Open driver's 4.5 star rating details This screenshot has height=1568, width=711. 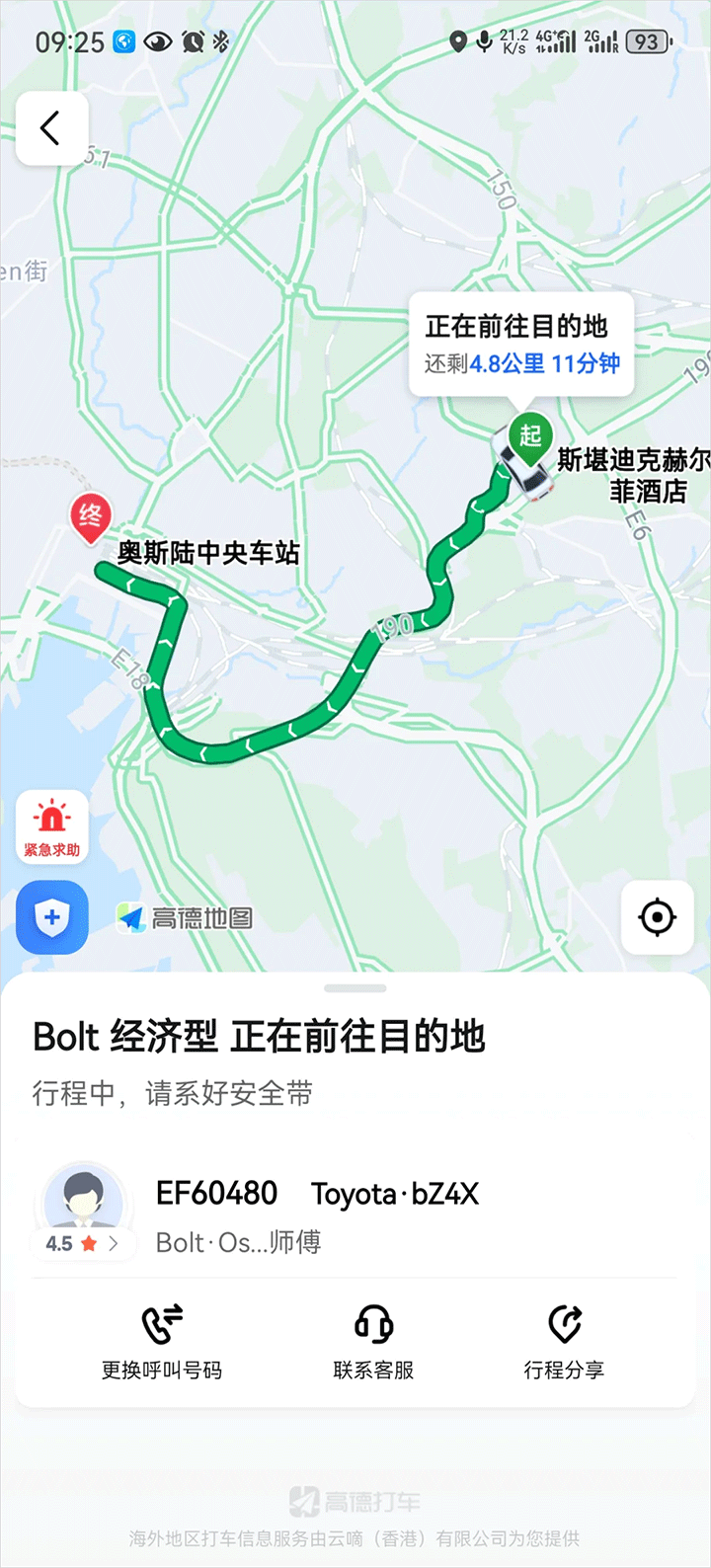point(83,1243)
